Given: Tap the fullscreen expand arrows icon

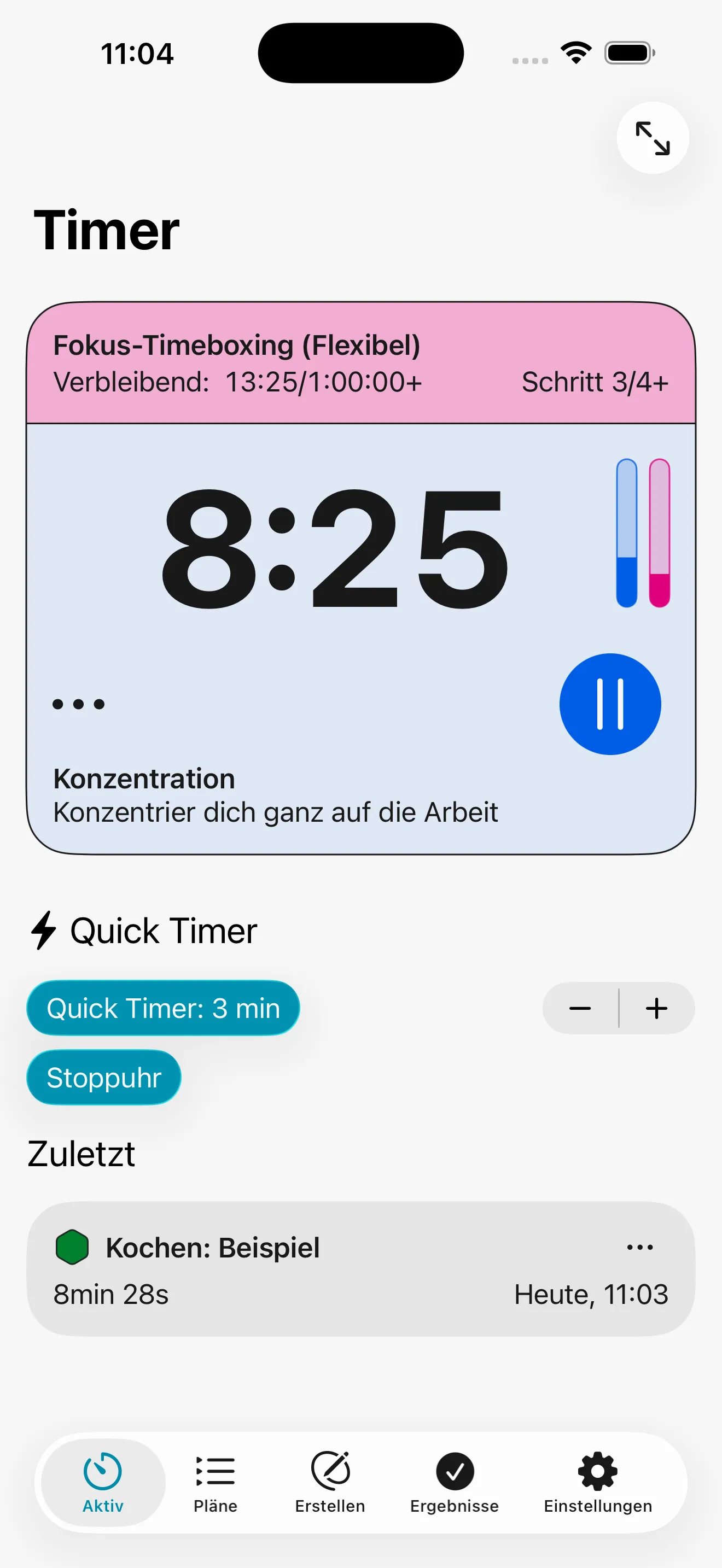Looking at the screenshot, I should [x=652, y=138].
